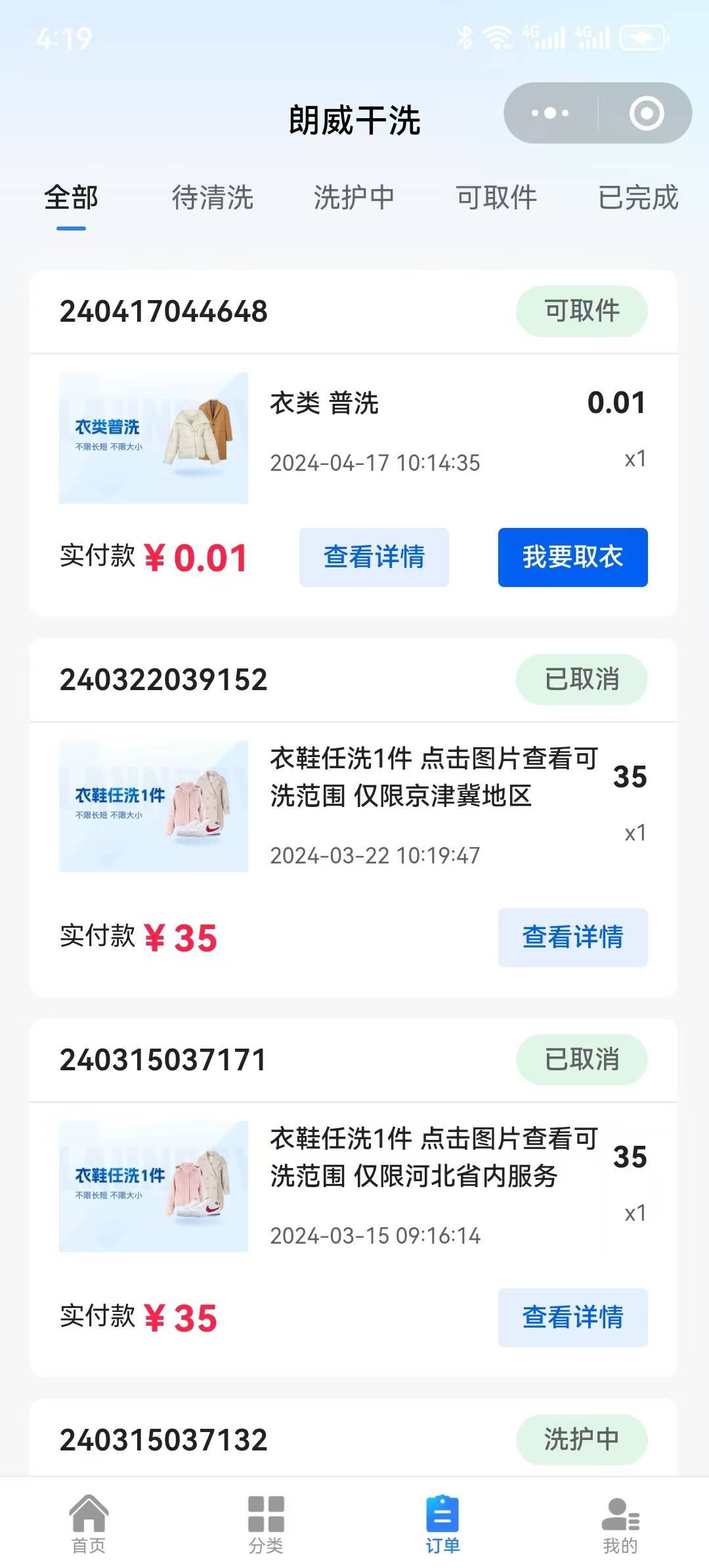Image resolution: width=709 pixels, height=1568 pixels.
Task: Click 查看详情 on order 240417044648
Action: click(x=374, y=557)
